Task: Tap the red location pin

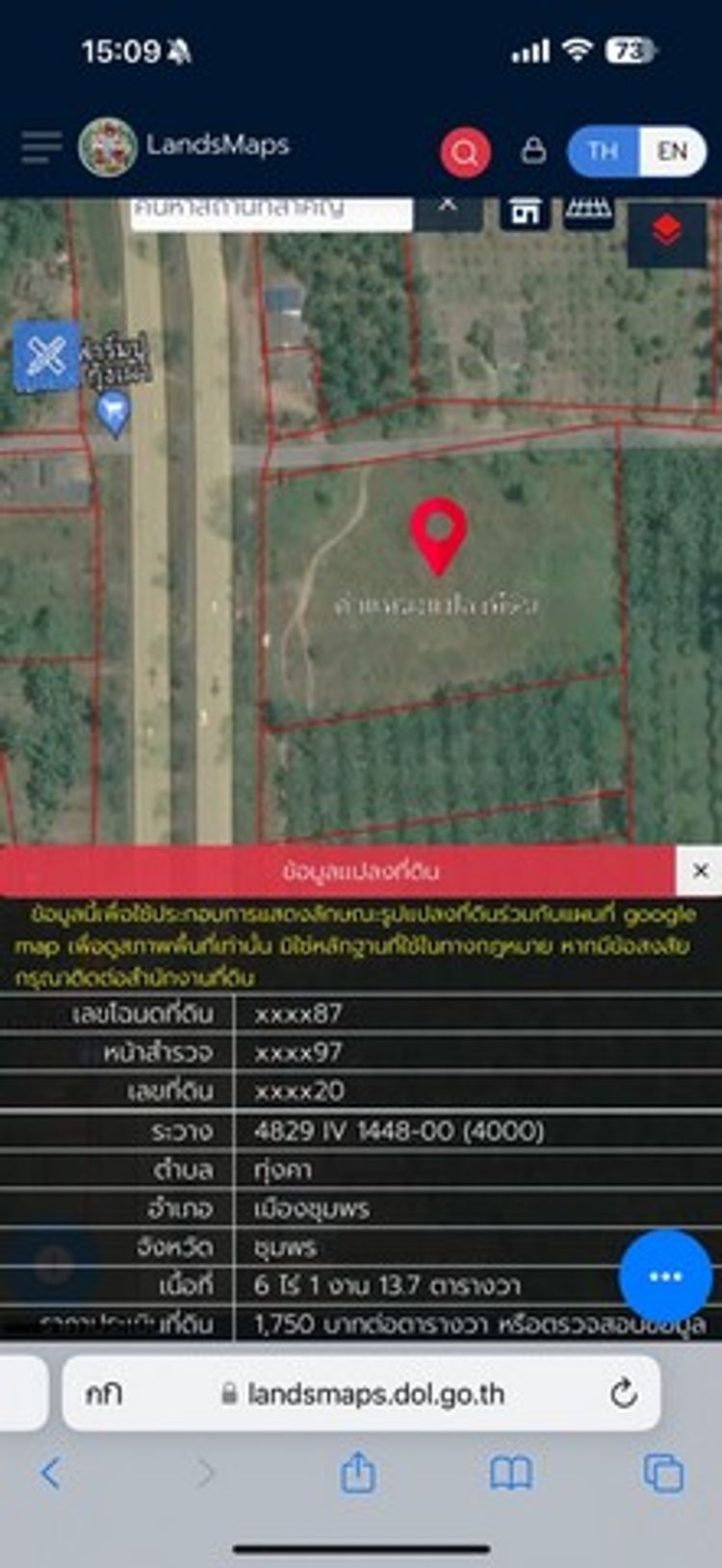Action: (x=439, y=533)
